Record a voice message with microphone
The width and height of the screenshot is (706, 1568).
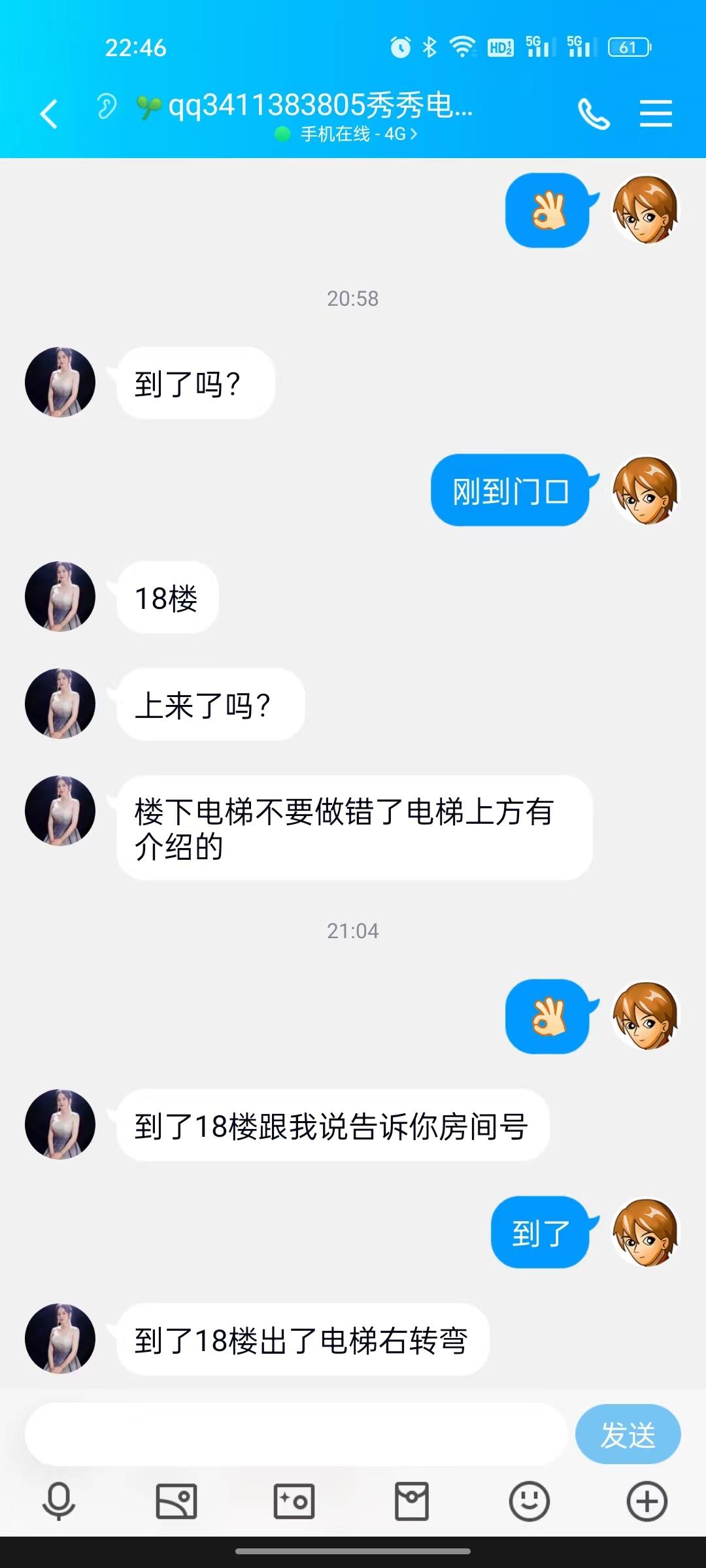pyautogui.click(x=59, y=1501)
